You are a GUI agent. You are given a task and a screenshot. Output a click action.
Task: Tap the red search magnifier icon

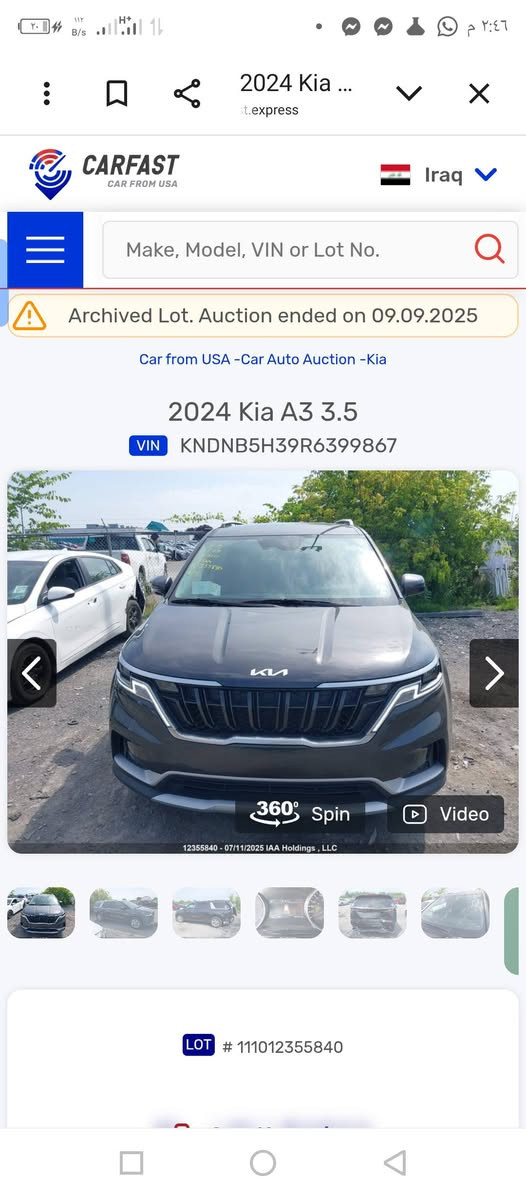coord(489,249)
